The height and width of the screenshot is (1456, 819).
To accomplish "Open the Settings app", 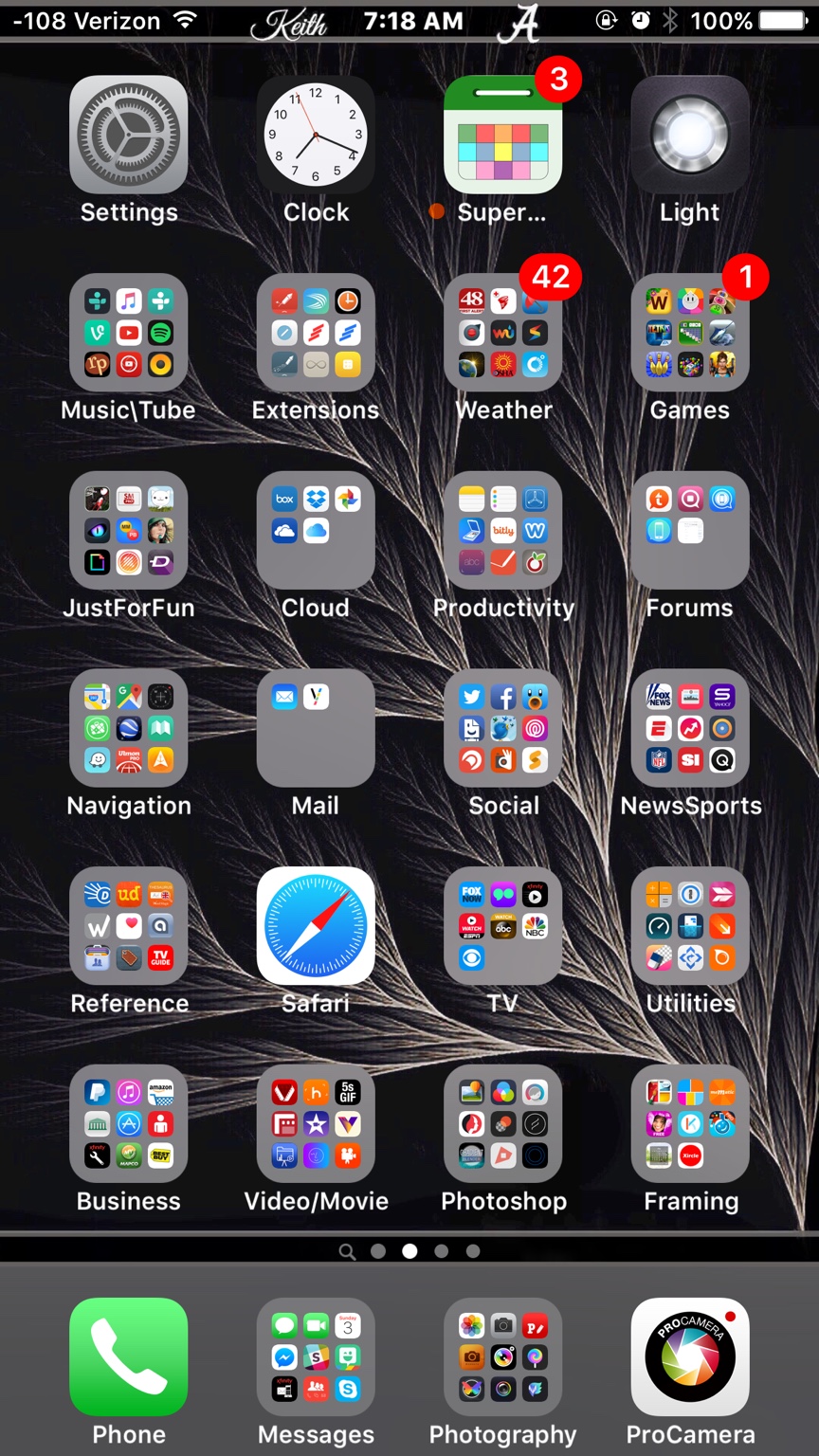I will pyautogui.click(x=128, y=136).
